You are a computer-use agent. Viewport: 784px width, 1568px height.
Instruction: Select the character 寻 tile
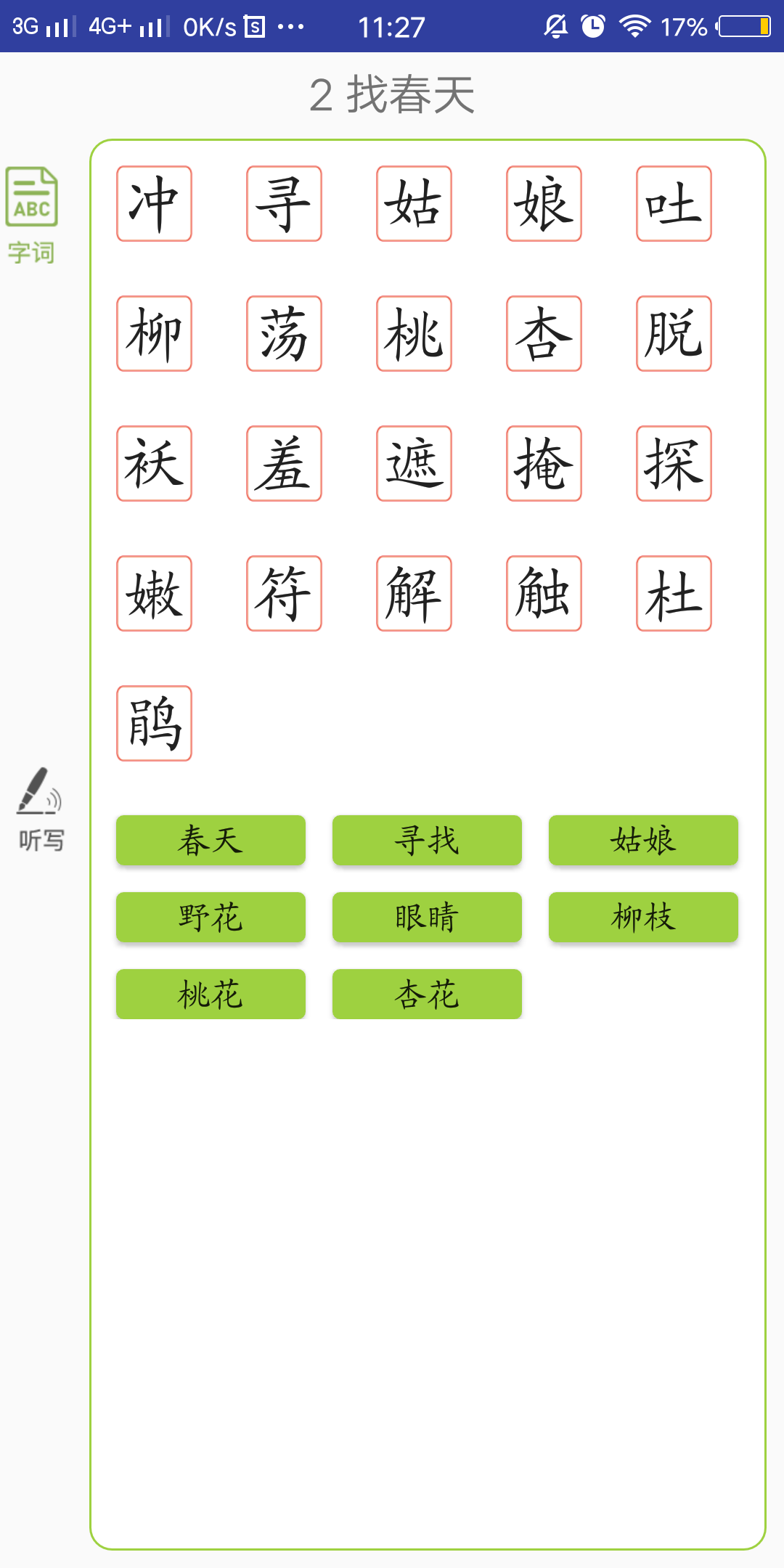point(284,203)
